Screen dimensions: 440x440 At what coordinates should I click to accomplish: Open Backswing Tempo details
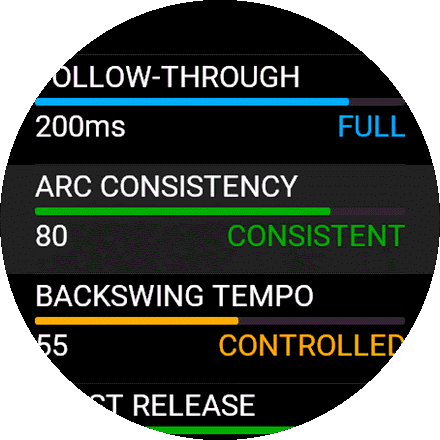[x=220, y=329]
